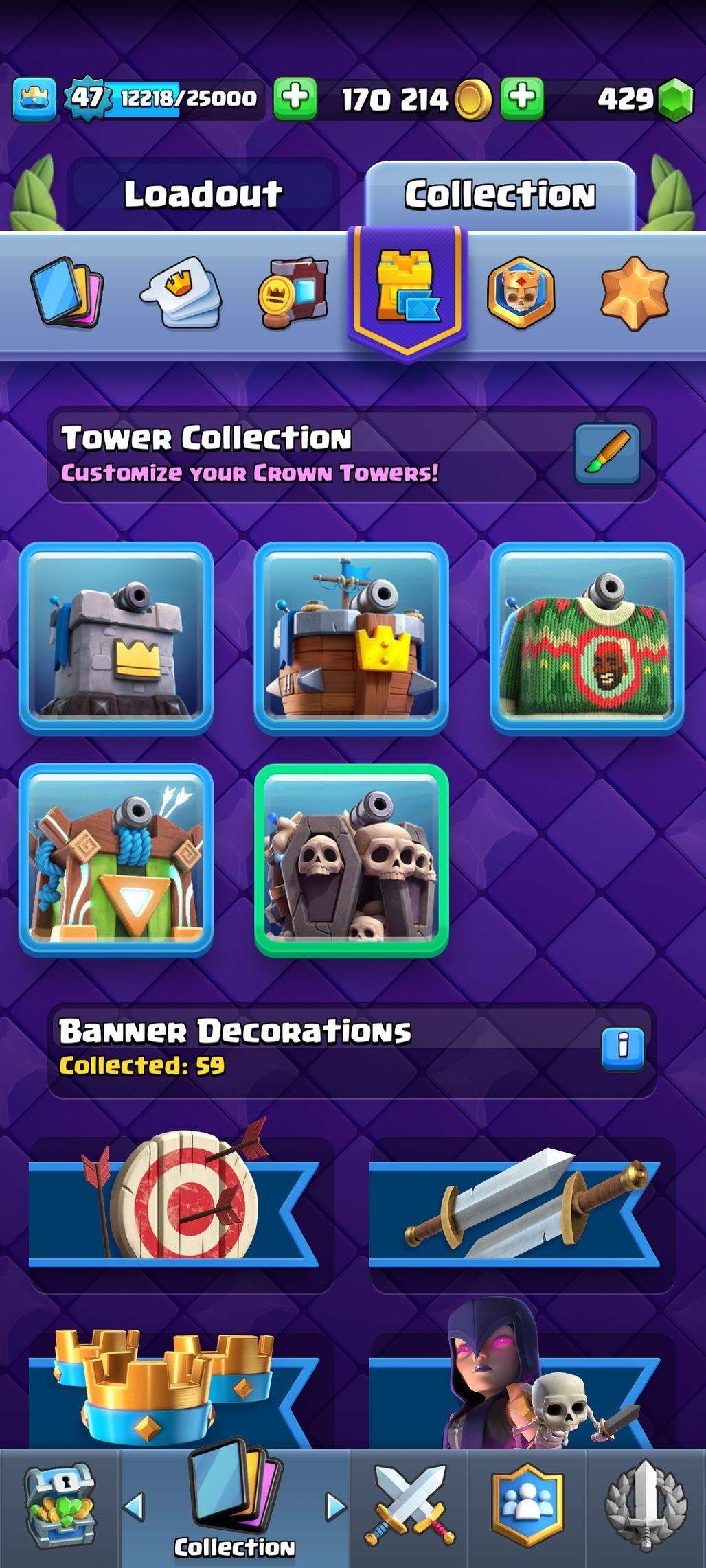Switch to the Loadout tab
Viewport: 706px width, 1568px height.
(203, 194)
